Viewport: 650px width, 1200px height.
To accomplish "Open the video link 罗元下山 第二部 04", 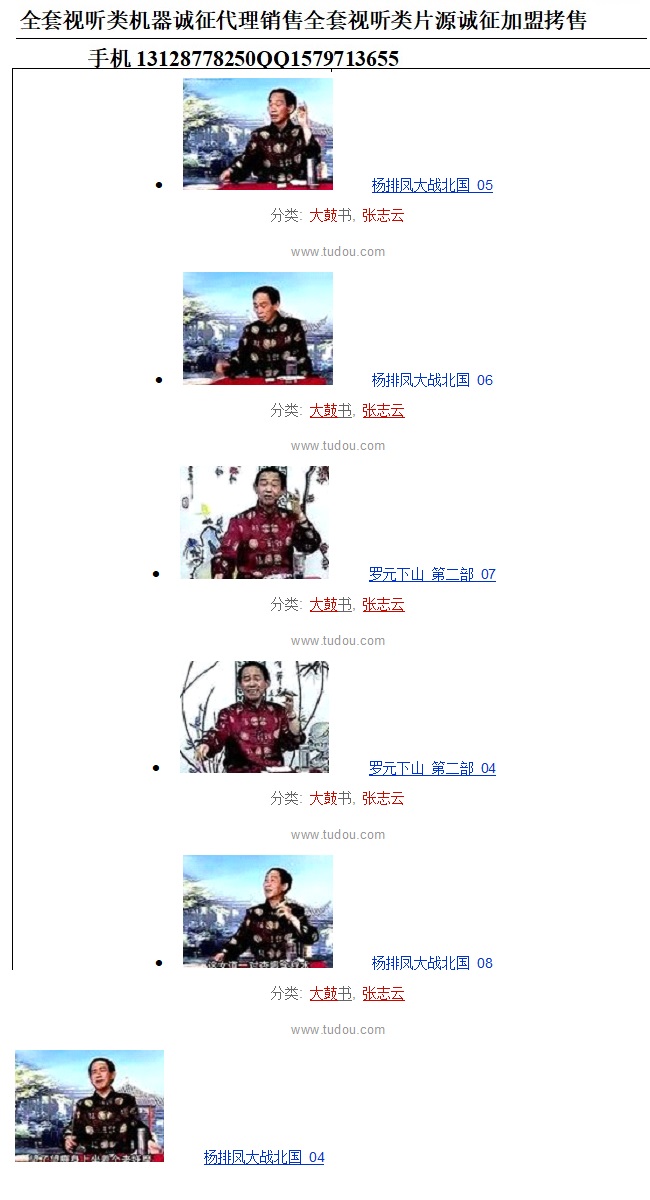I will [x=432, y=768].
